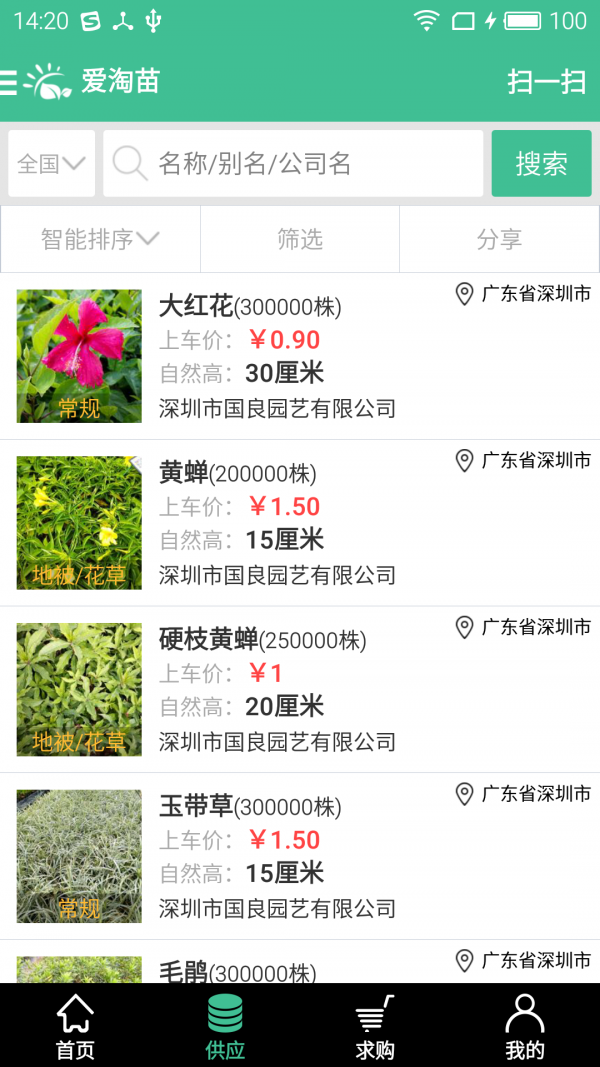The width and height of the screenshot is (600, 1067).
Task: Expand the 智能排序 sorting dropdown
Action: 100,239
